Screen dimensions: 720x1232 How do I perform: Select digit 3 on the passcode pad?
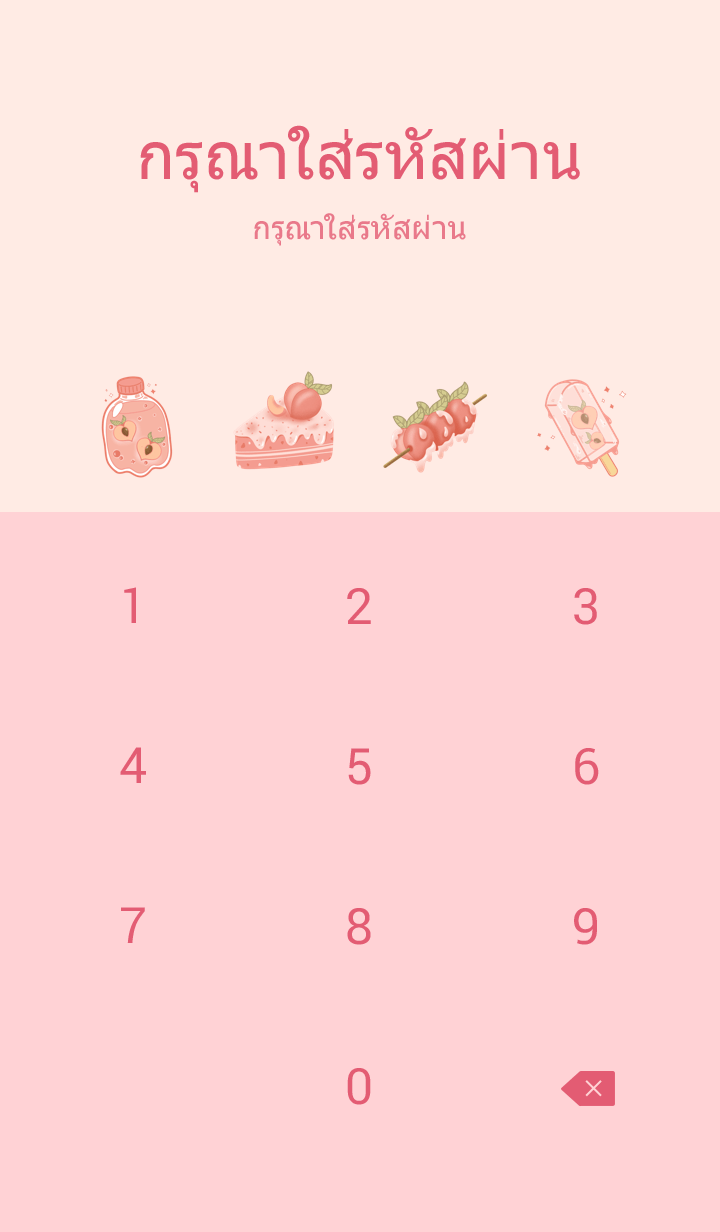pyautogui.click(x=586, y=607)
